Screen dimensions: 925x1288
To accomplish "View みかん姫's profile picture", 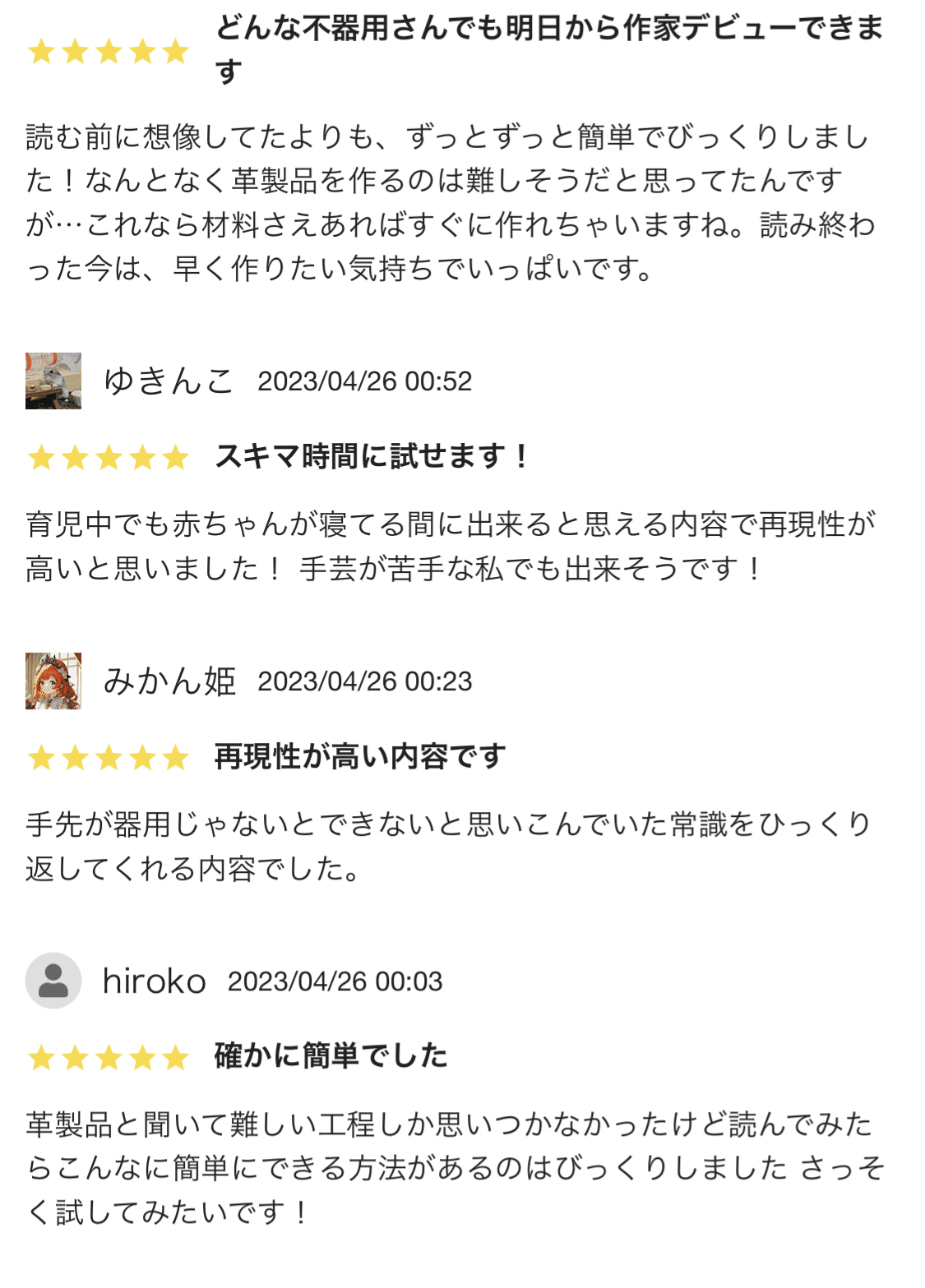I will (53, 681).
